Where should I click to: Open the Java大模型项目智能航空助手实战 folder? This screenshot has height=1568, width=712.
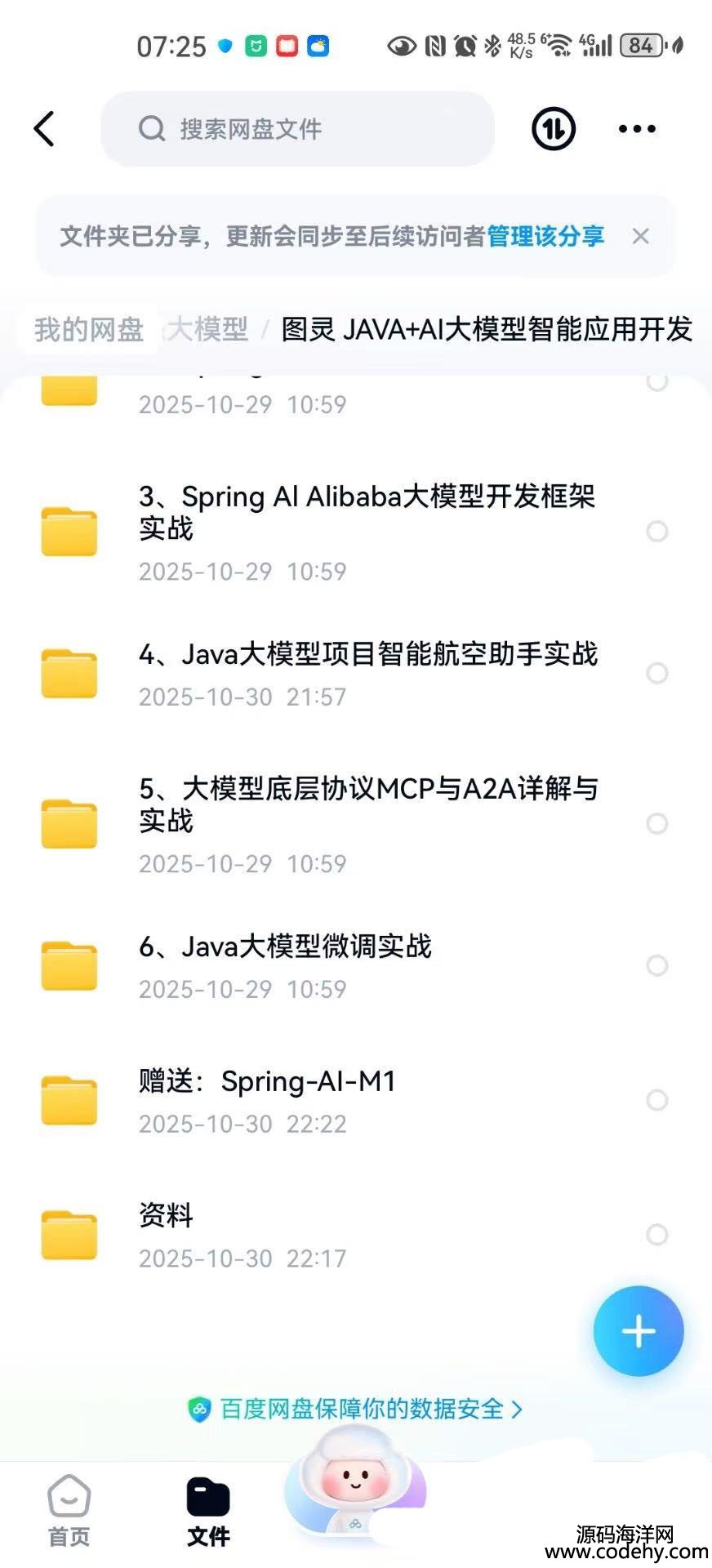[367, 654]
